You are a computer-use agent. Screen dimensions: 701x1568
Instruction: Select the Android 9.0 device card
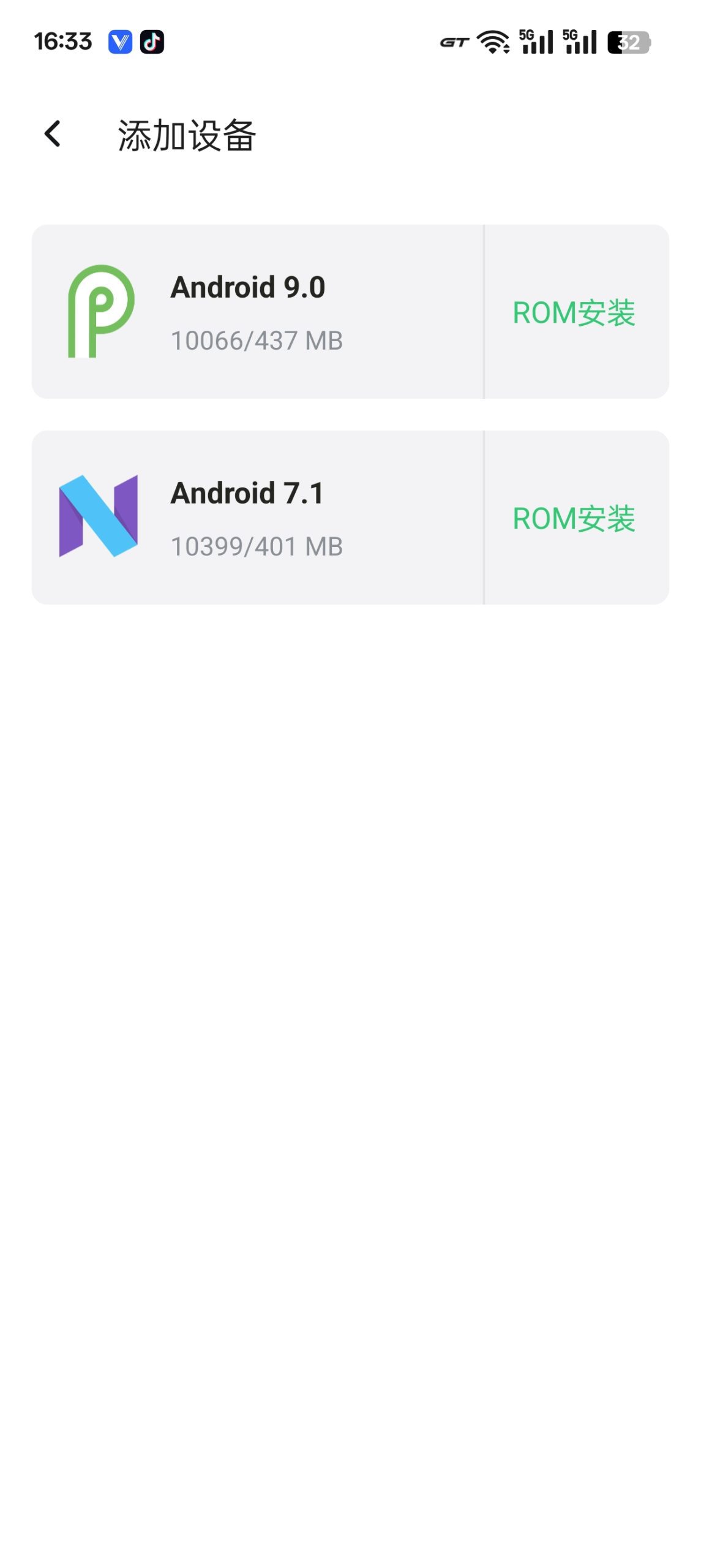[x=257, y=312]
